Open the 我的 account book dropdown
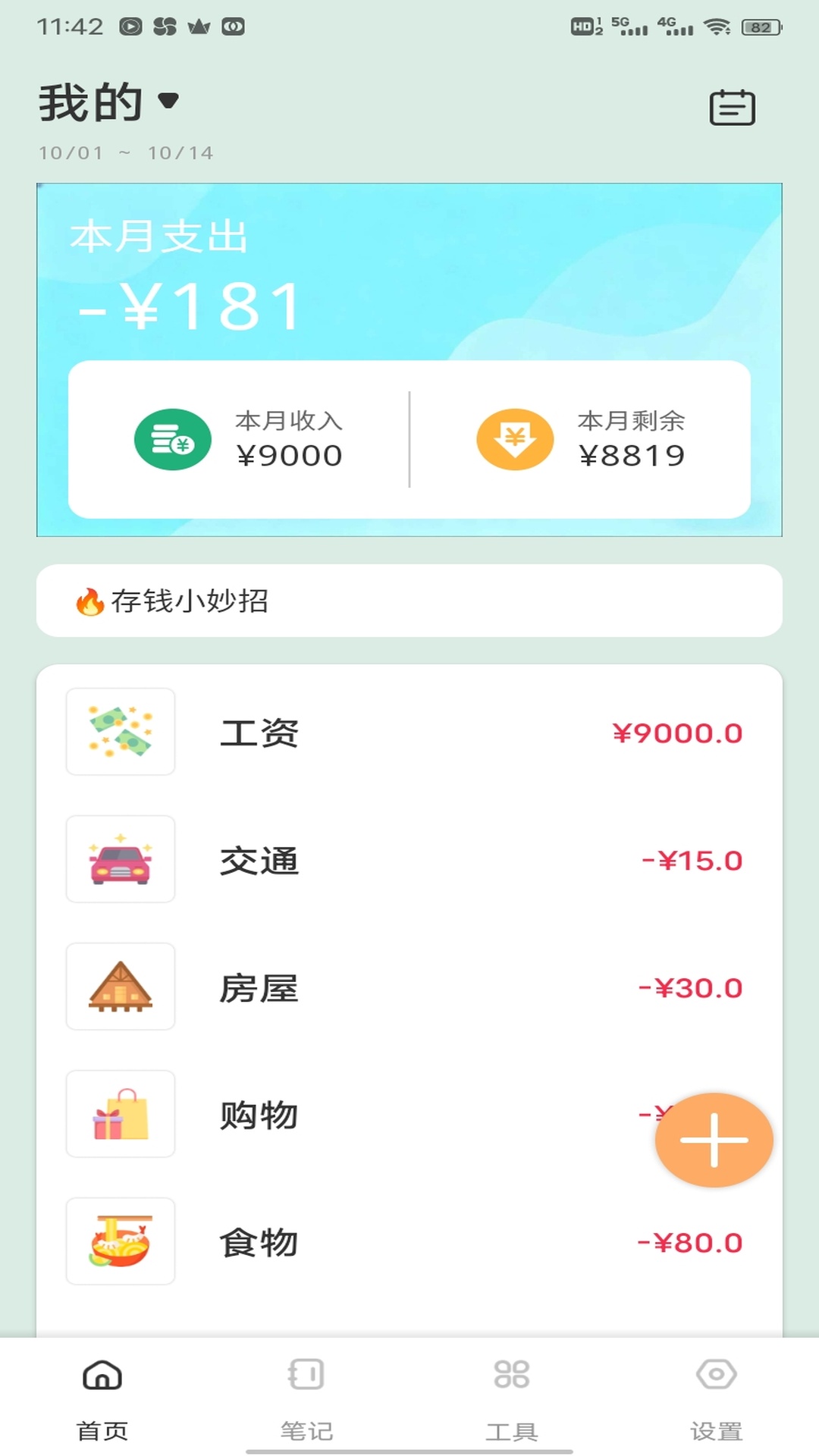This screenshot has width=819, height=1456. coord(110,102)
